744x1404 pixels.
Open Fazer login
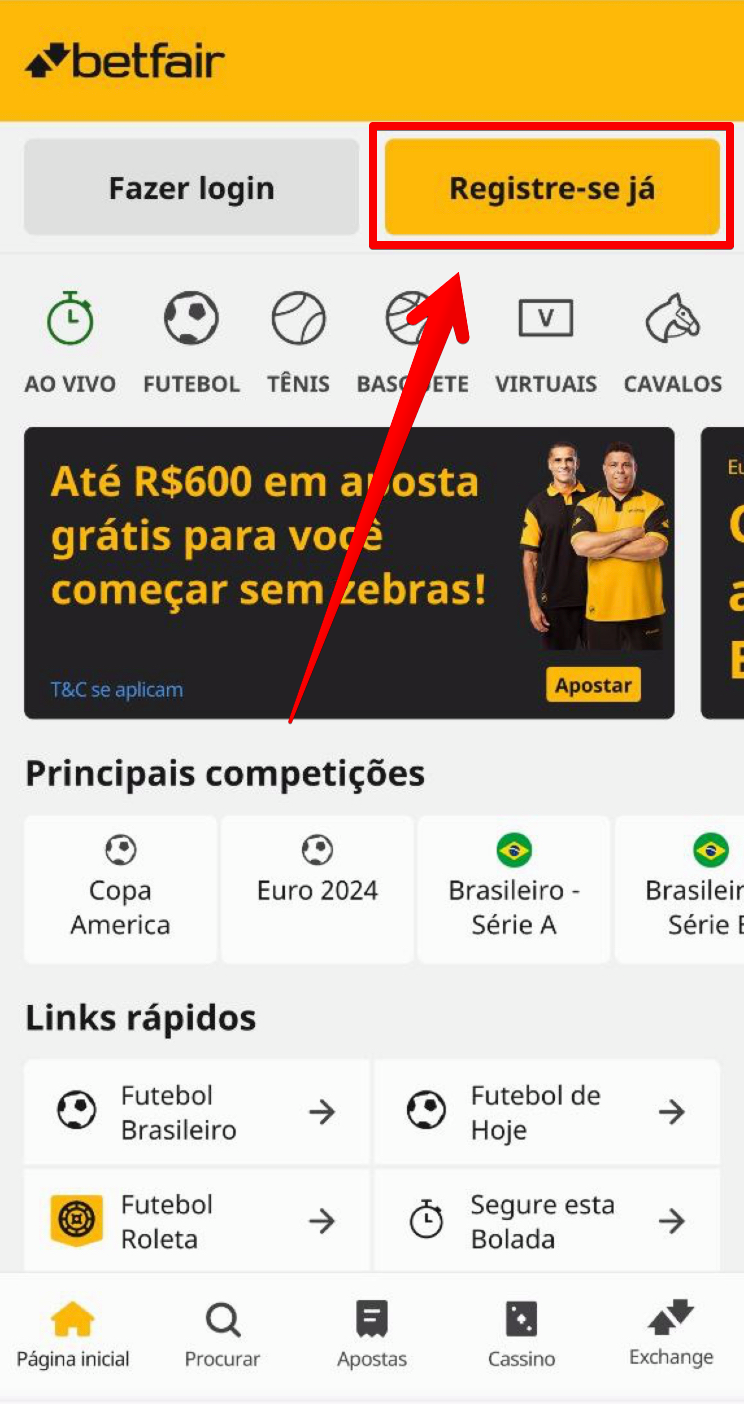191,188
